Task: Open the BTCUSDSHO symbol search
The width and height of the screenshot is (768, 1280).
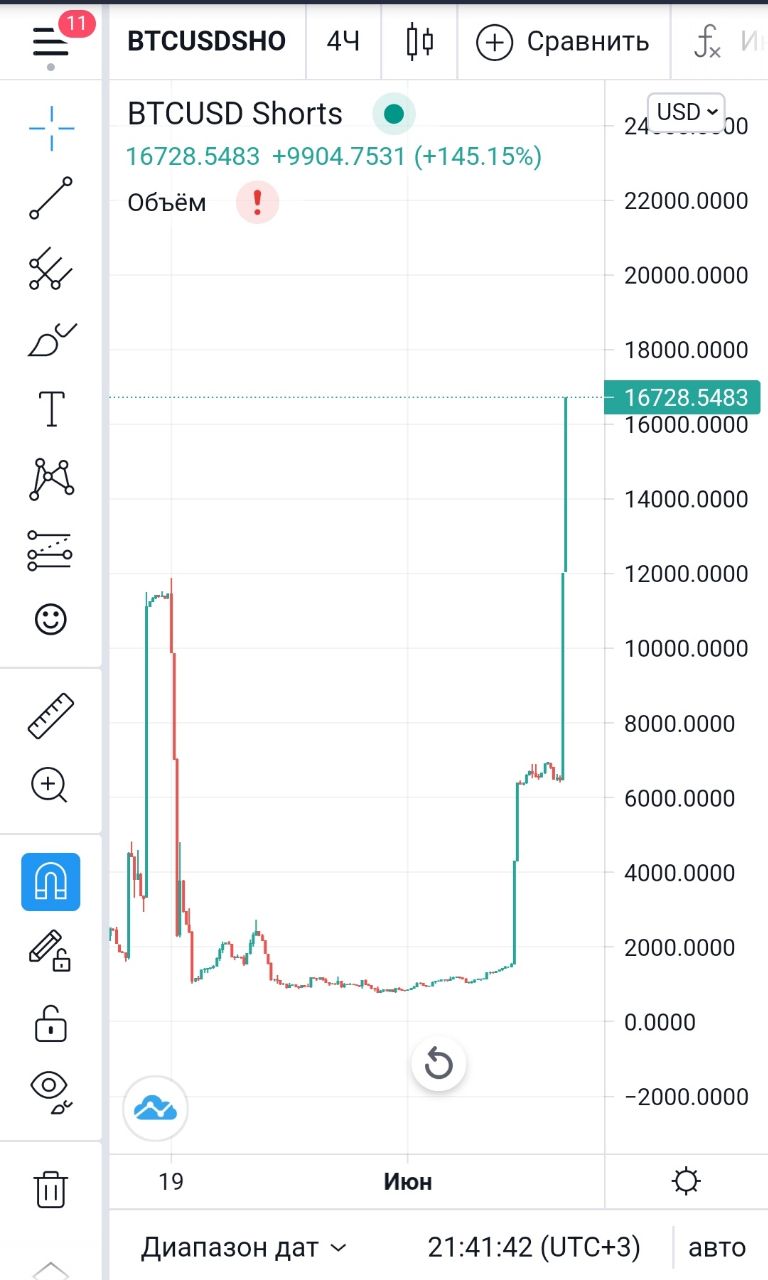Action: (x=206, y=41)
